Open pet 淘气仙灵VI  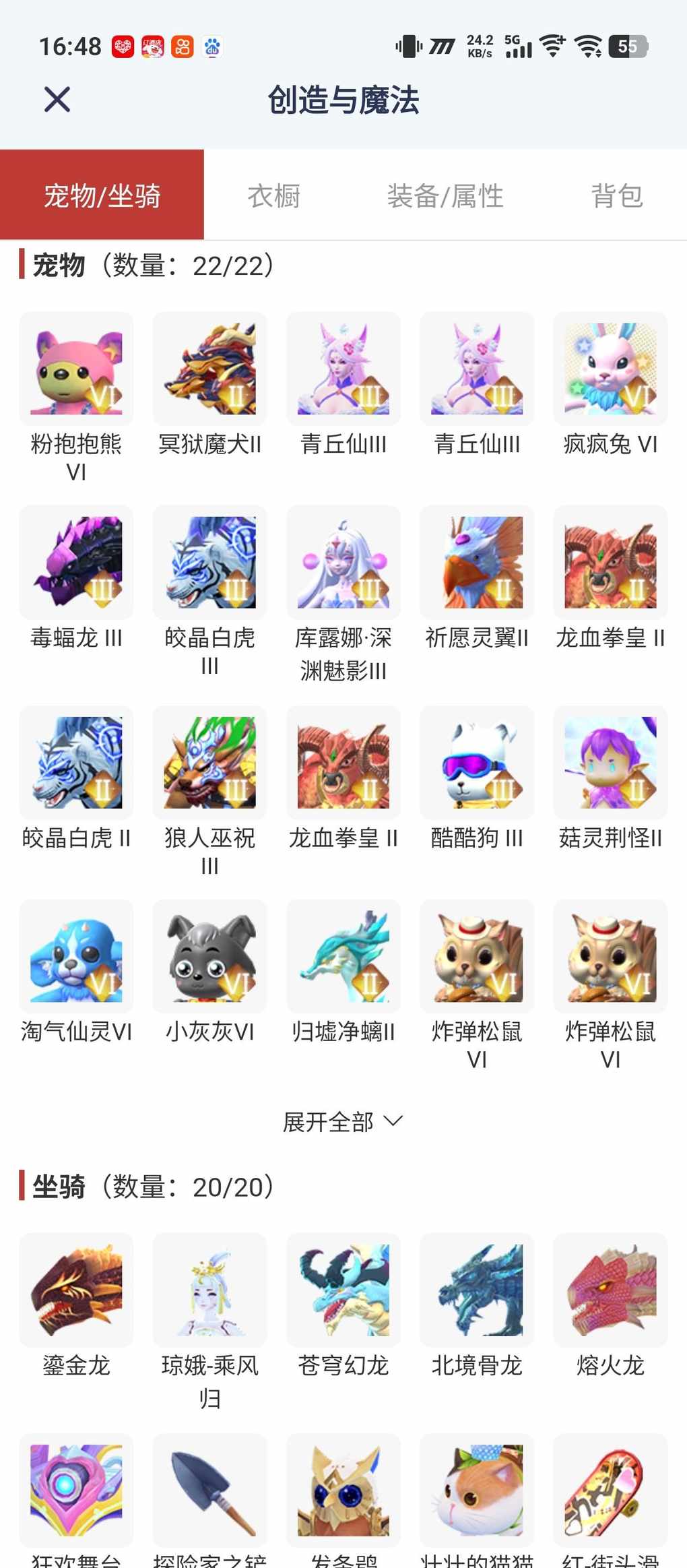[x=76, y=956]
